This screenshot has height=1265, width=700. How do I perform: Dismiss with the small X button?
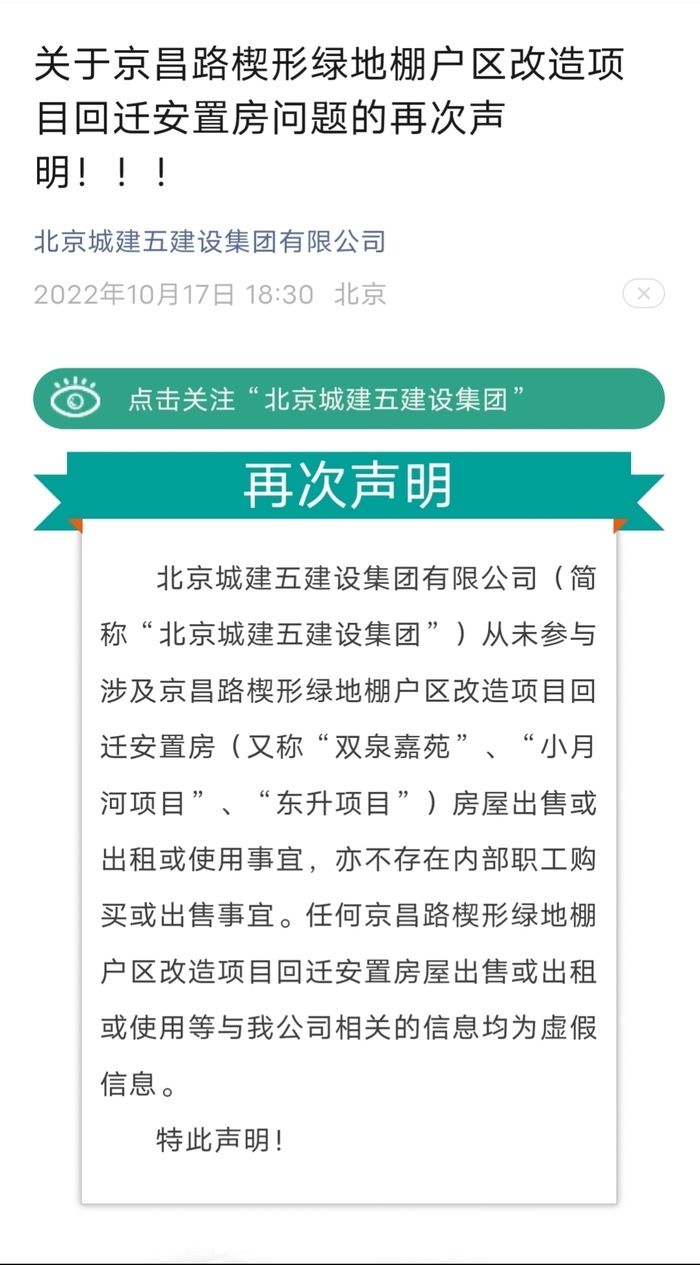pos(643,294)
